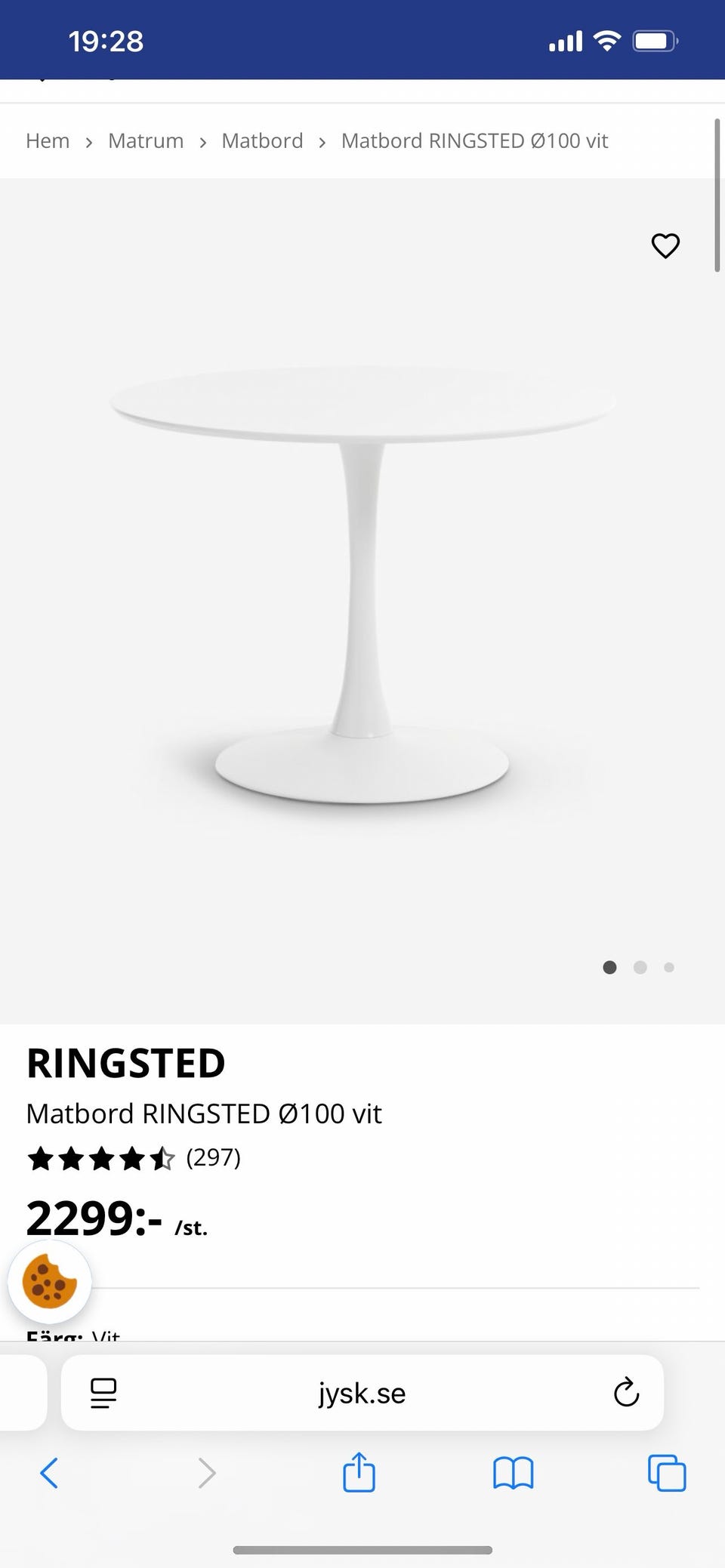Open Safari page settings menu
This screenshot has width=725, height=1568.
point(103,1393)
